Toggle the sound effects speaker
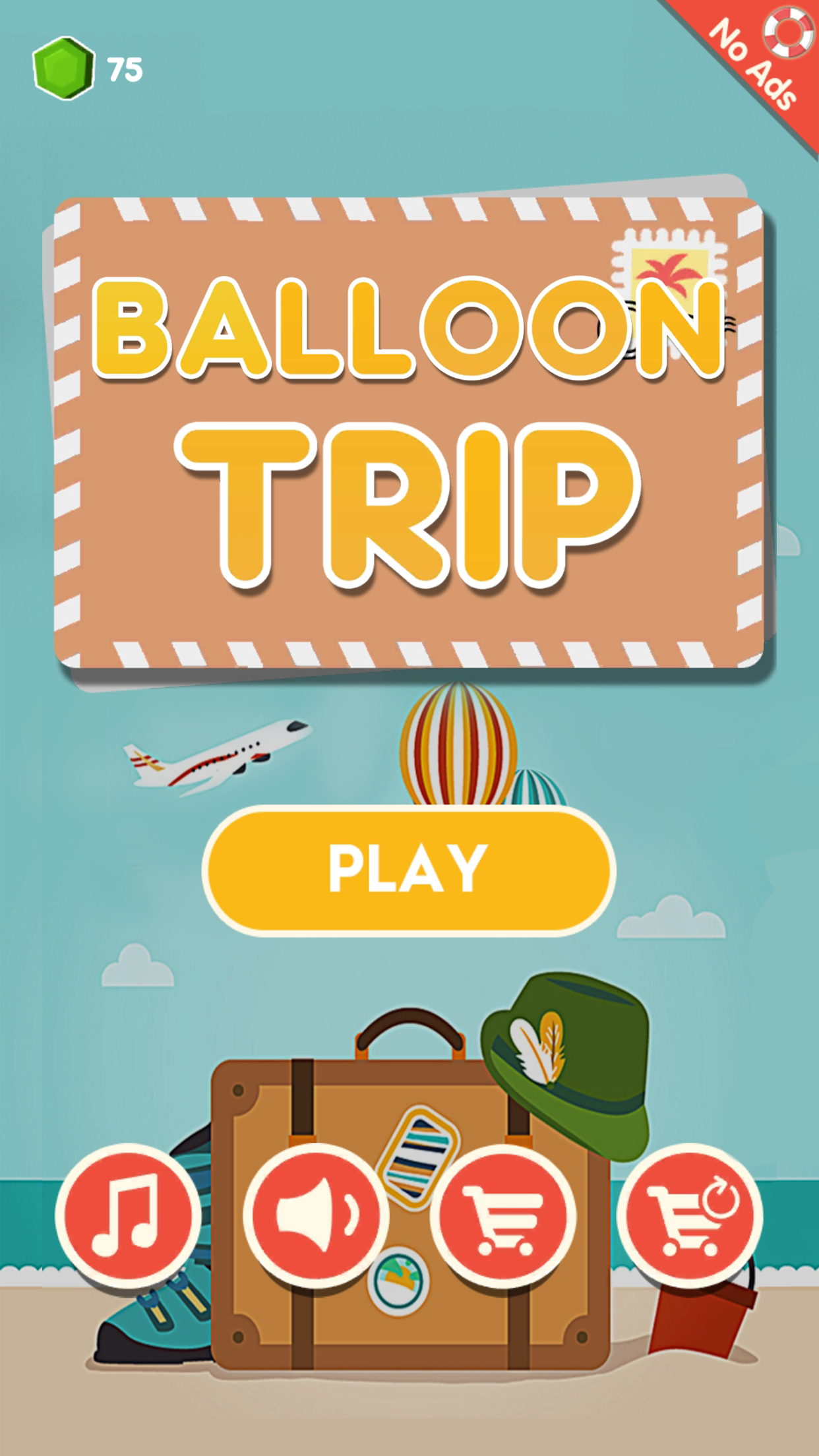Image resolution: width=819 pixels, height=1456 pixels. tap(315, 1215)
